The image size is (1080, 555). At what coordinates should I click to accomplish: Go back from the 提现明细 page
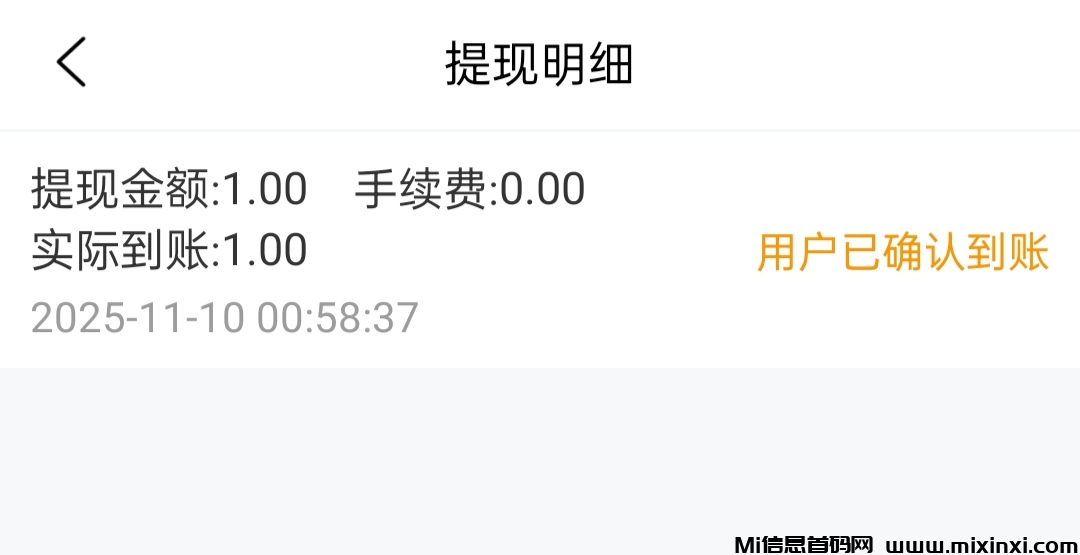tap(71, 62)
